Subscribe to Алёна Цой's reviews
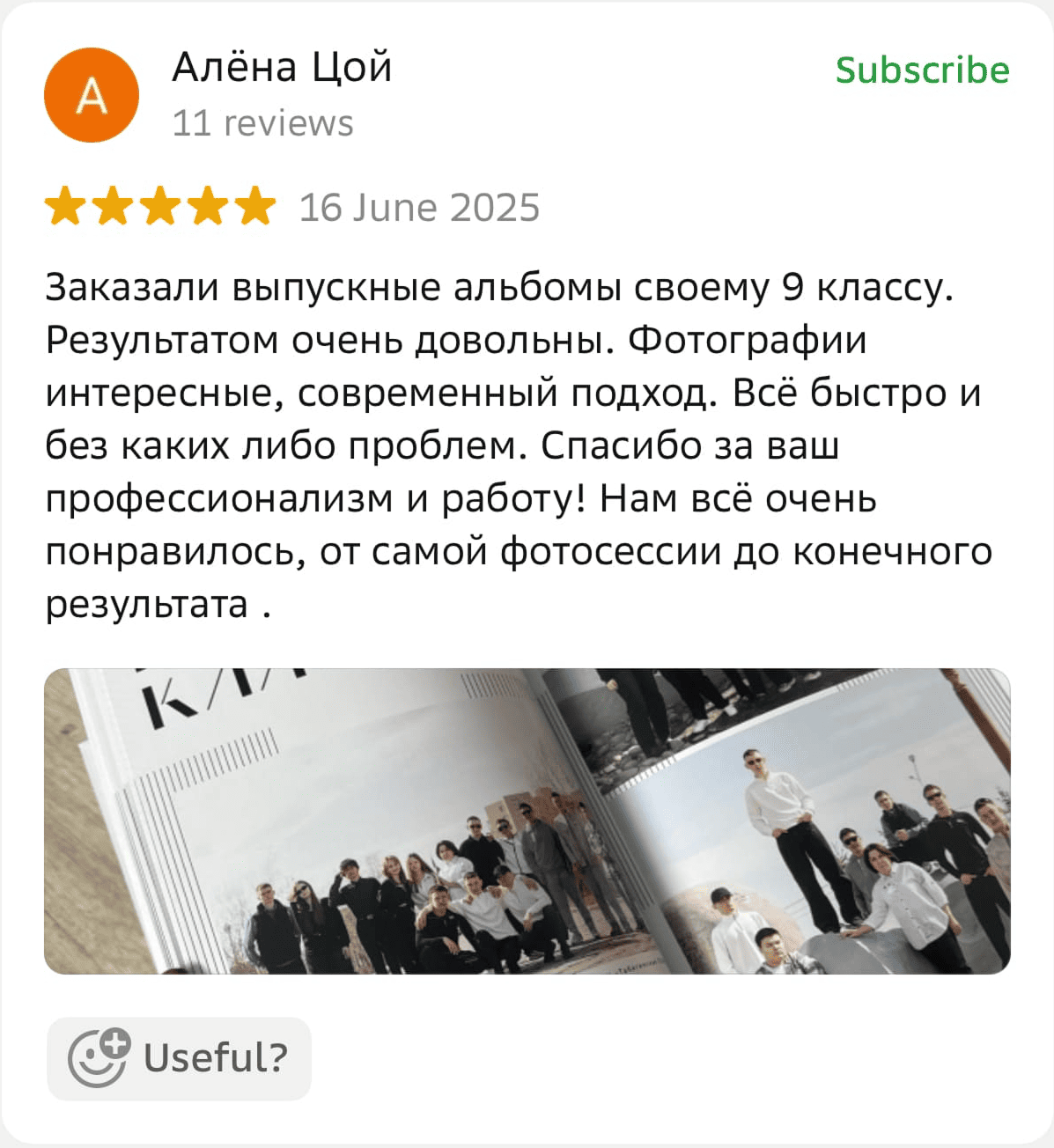Screen dimensions: 1054x1148 point(921,70)
